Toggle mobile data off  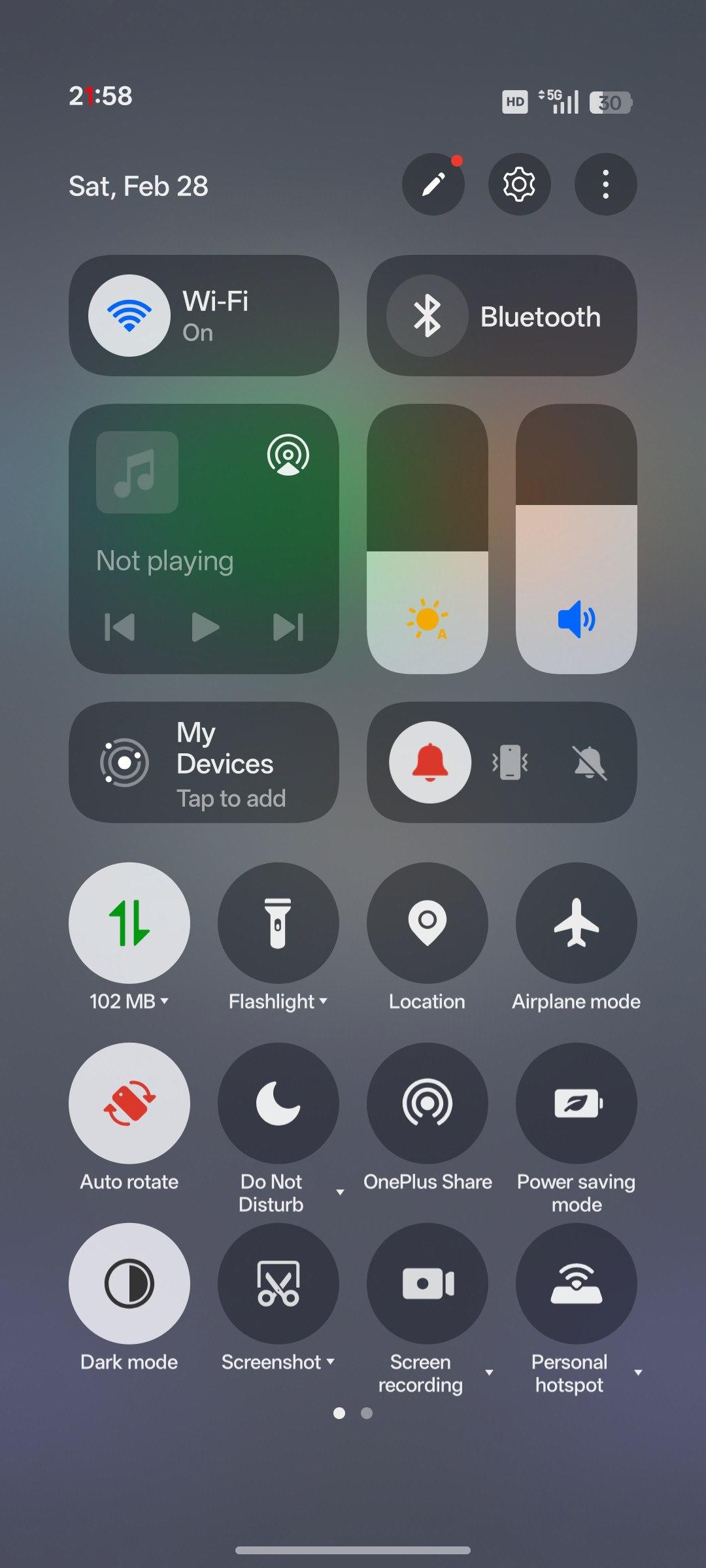[129, 923]
